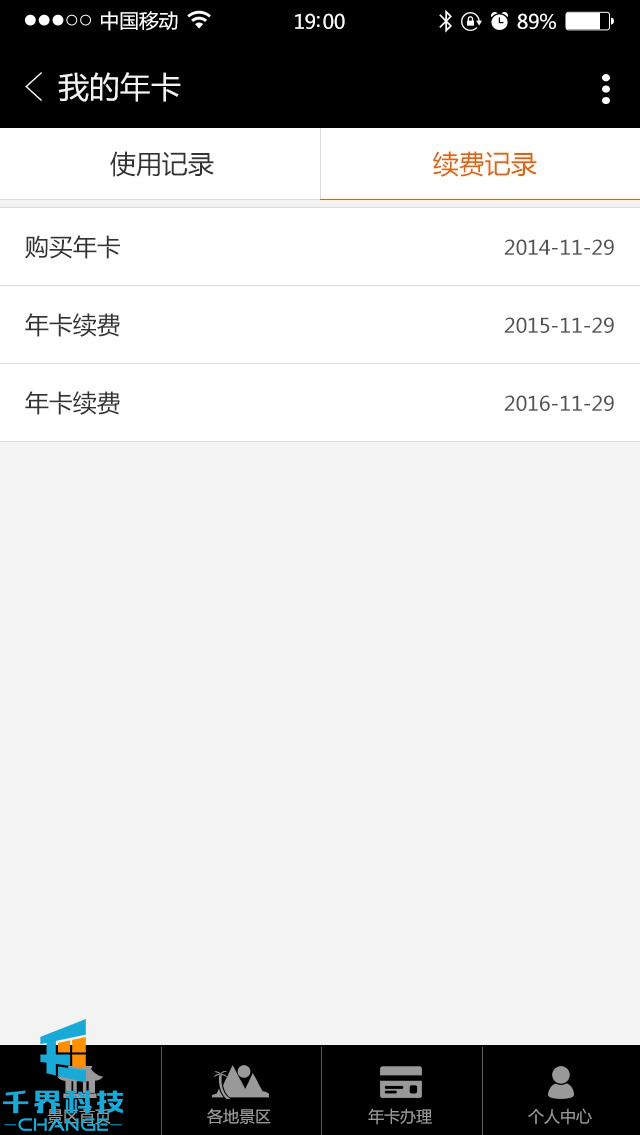Open 个人中心 profile tab

coord(560,1092)
